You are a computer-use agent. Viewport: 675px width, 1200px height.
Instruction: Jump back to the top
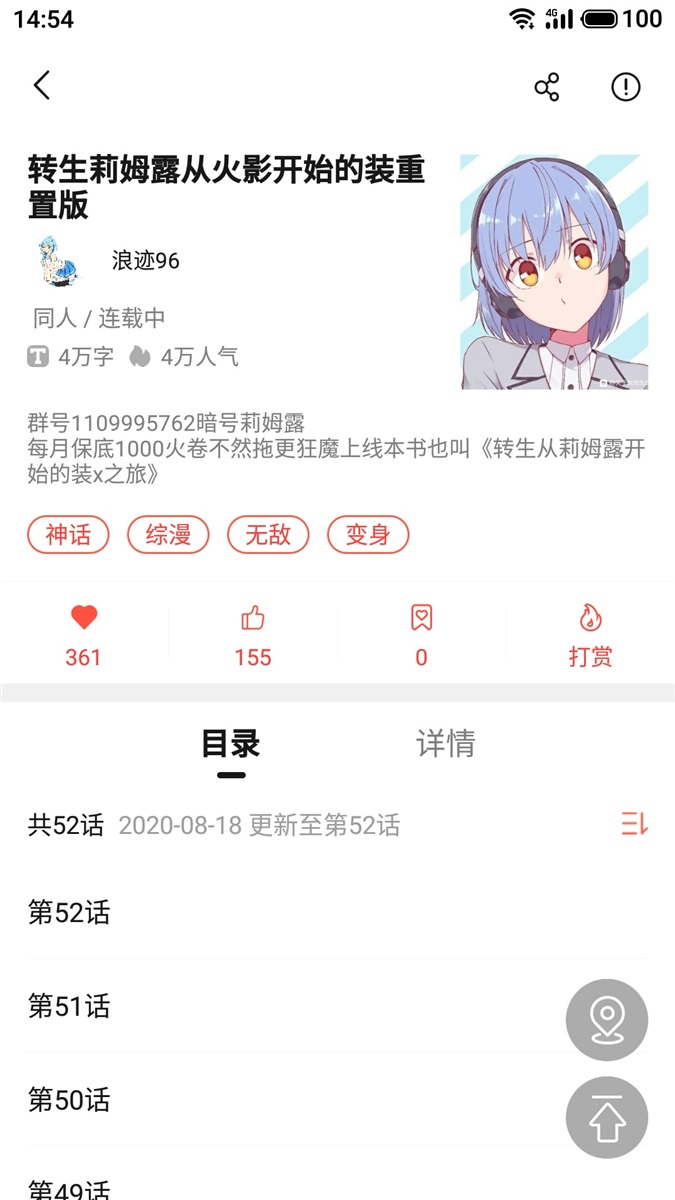point(607,1117)
